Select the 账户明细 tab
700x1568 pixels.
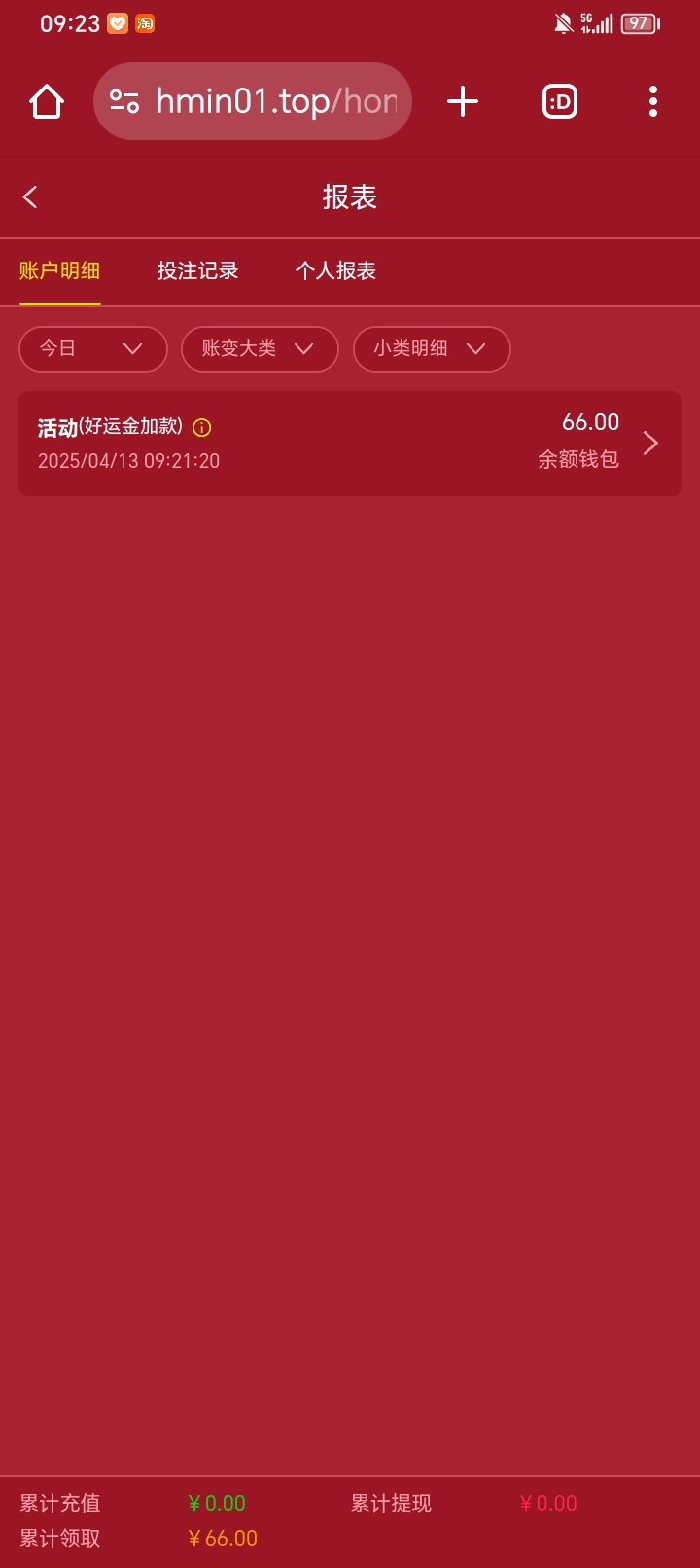(59, 270)
